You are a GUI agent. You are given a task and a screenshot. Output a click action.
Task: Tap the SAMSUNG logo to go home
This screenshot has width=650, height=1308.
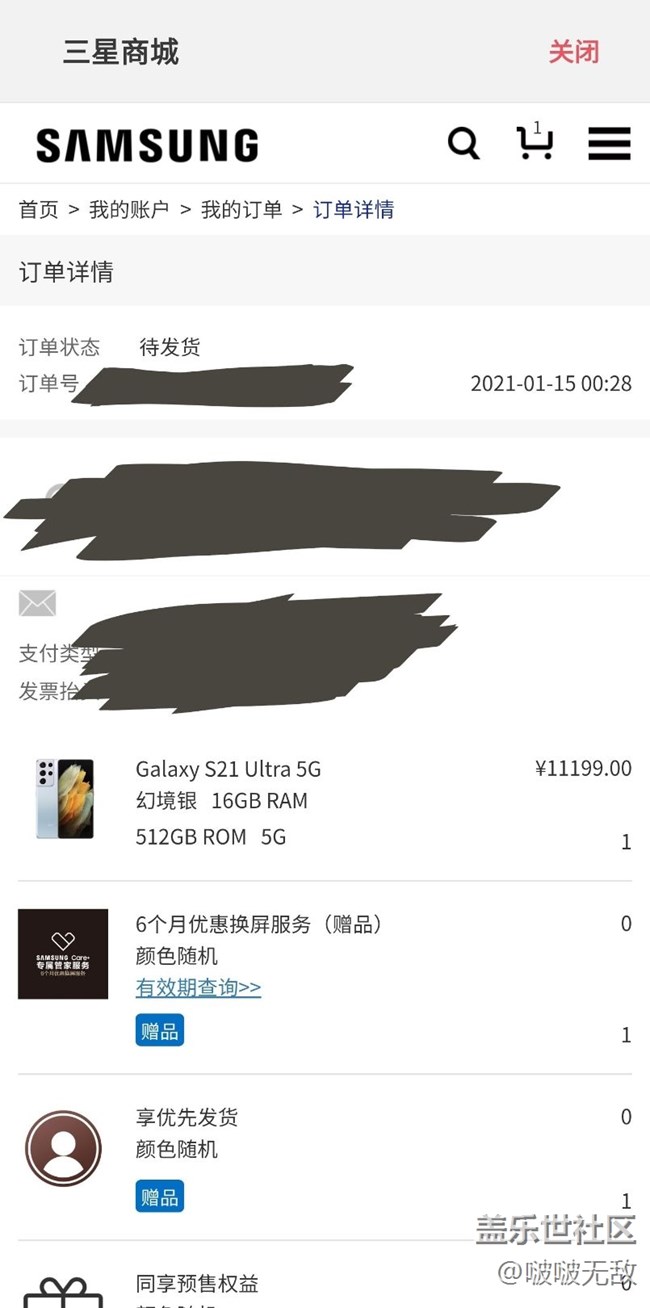[x=147, y=146]
